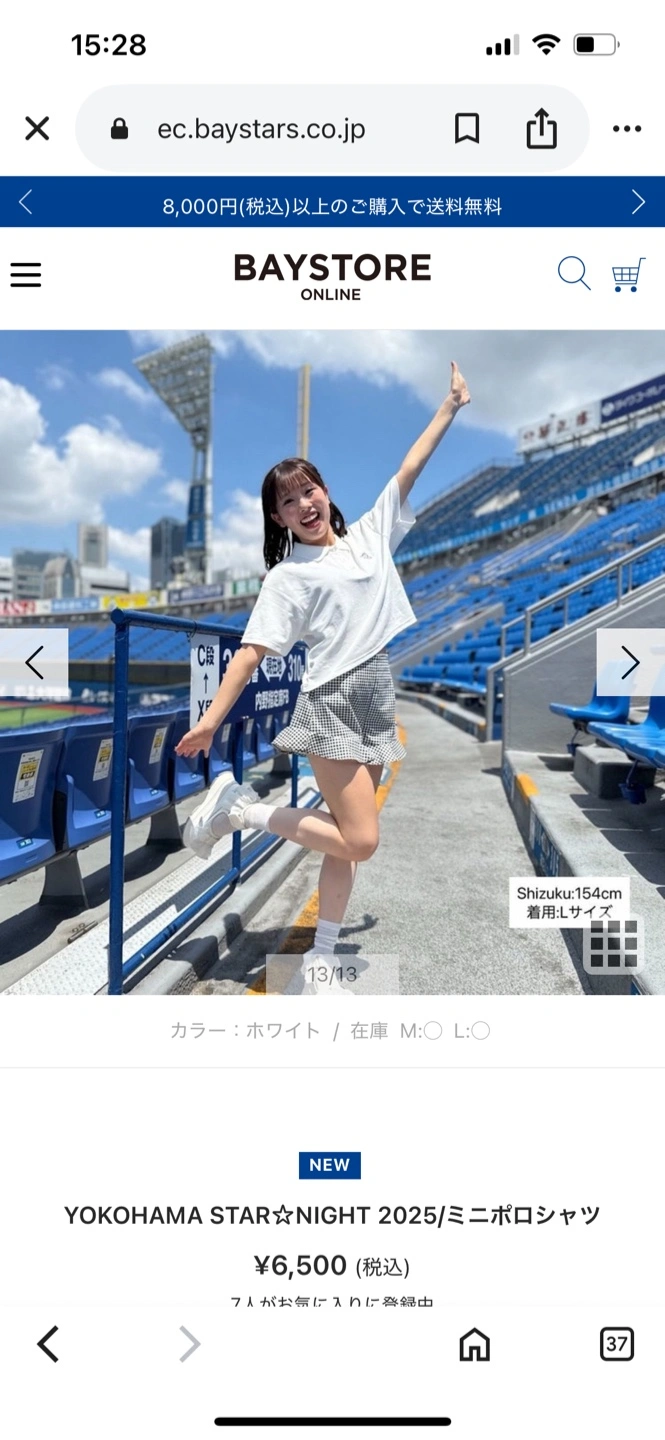The width and height of the screenshot is (665, 1440).
Task: Close the in-app browser
Action: click(37, 128)
